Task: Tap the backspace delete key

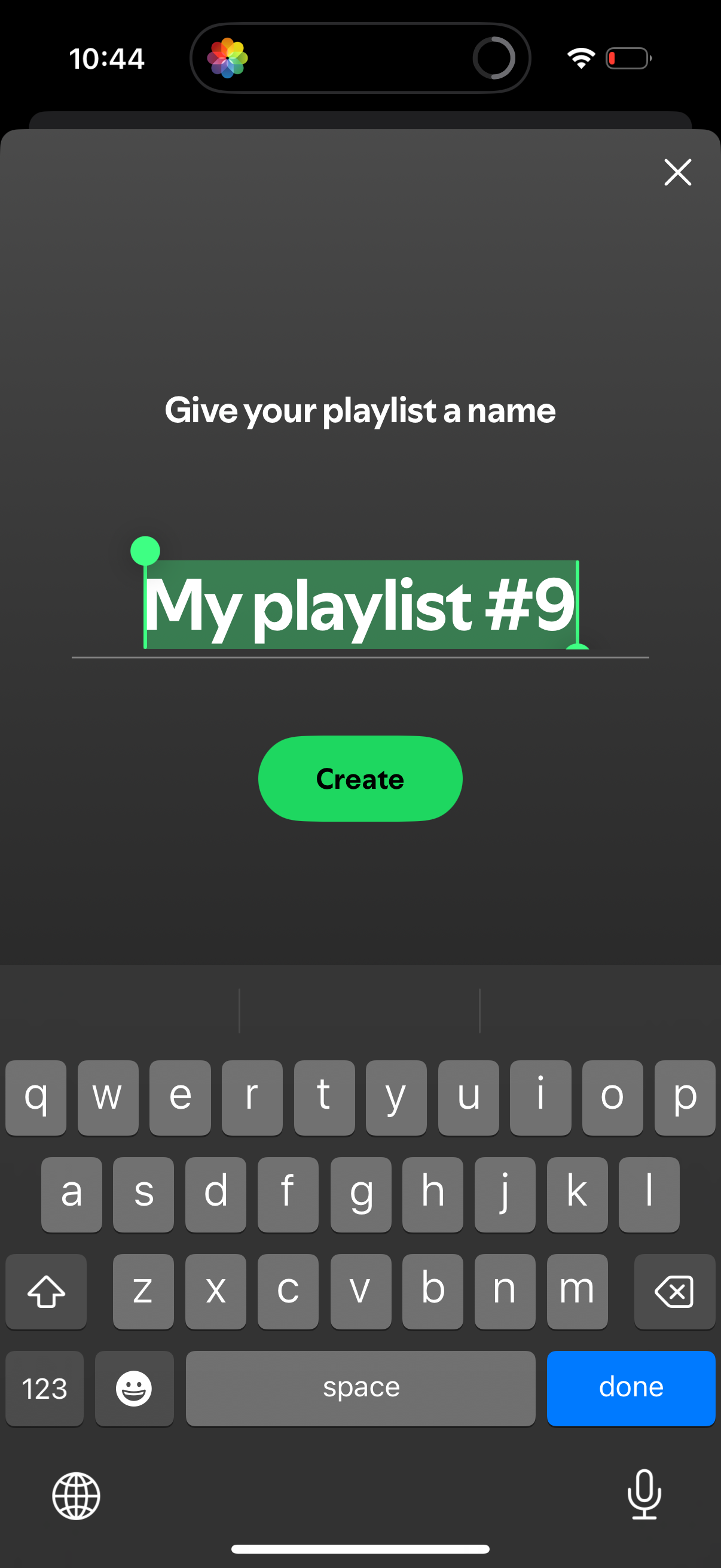Action: click(x=676, y=1292)
